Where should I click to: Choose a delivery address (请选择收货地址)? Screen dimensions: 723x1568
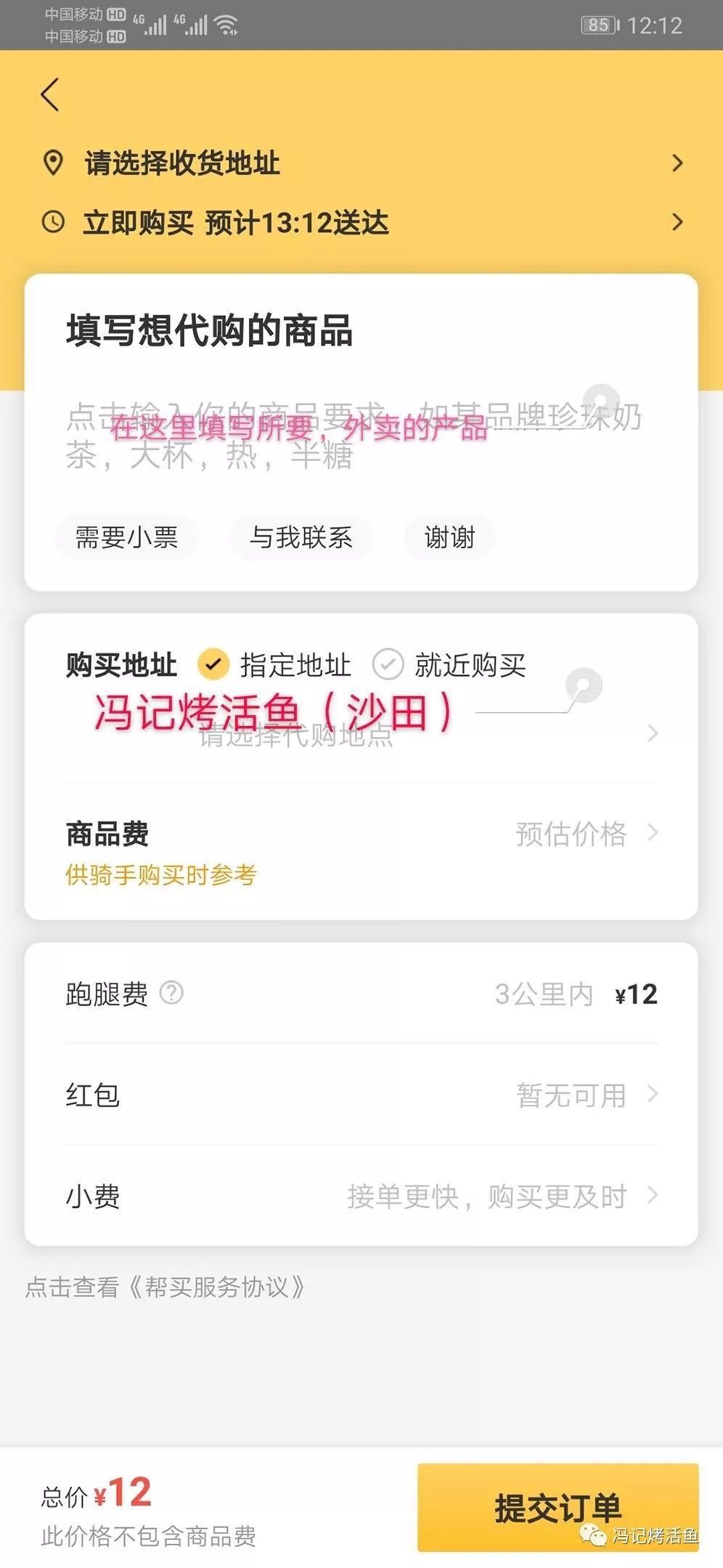pyautogui.click(x=361, y=163)
